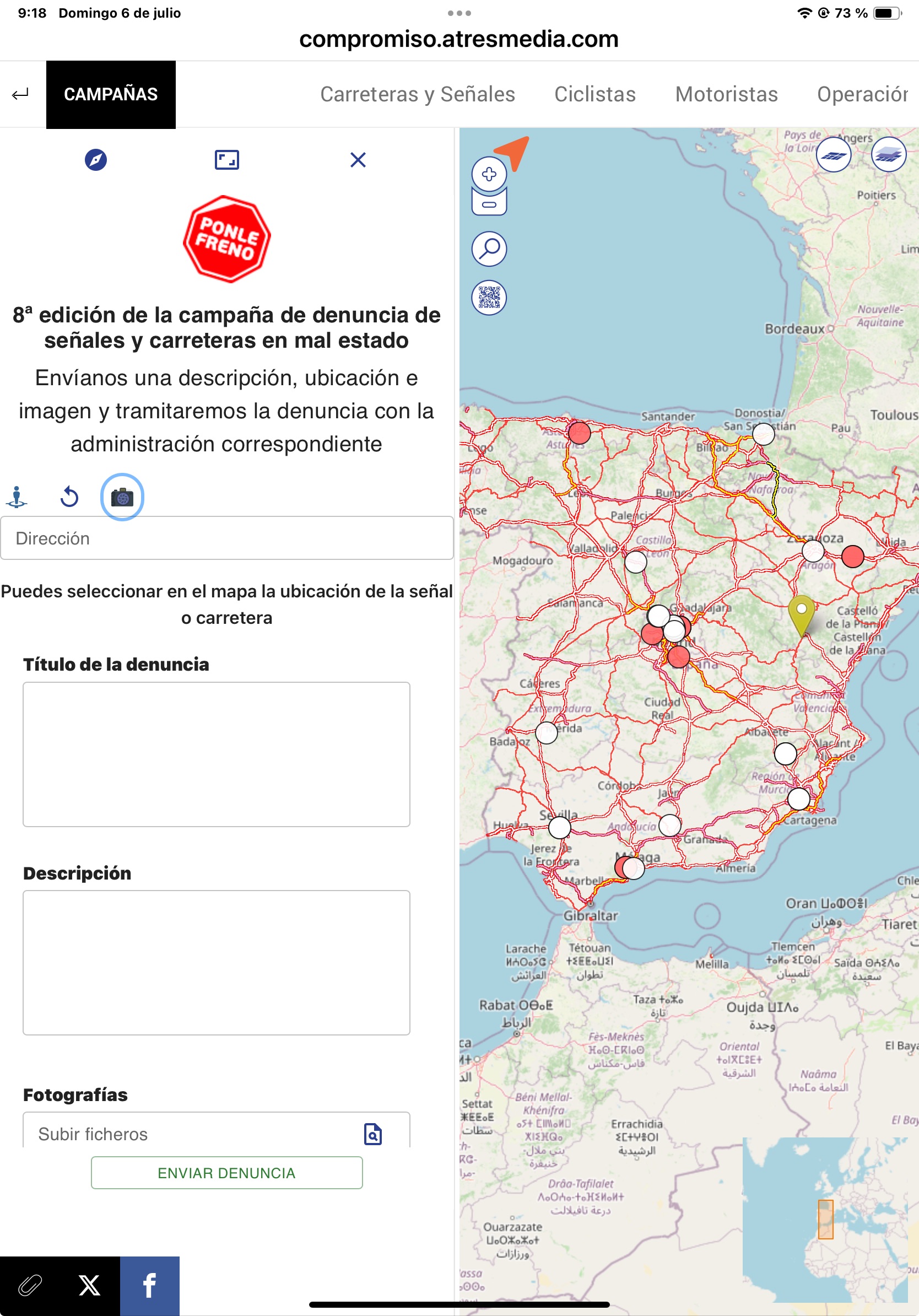Submit with Enviar Denuncia button
Screen dimensions: 919x1316
(226, 1173)
